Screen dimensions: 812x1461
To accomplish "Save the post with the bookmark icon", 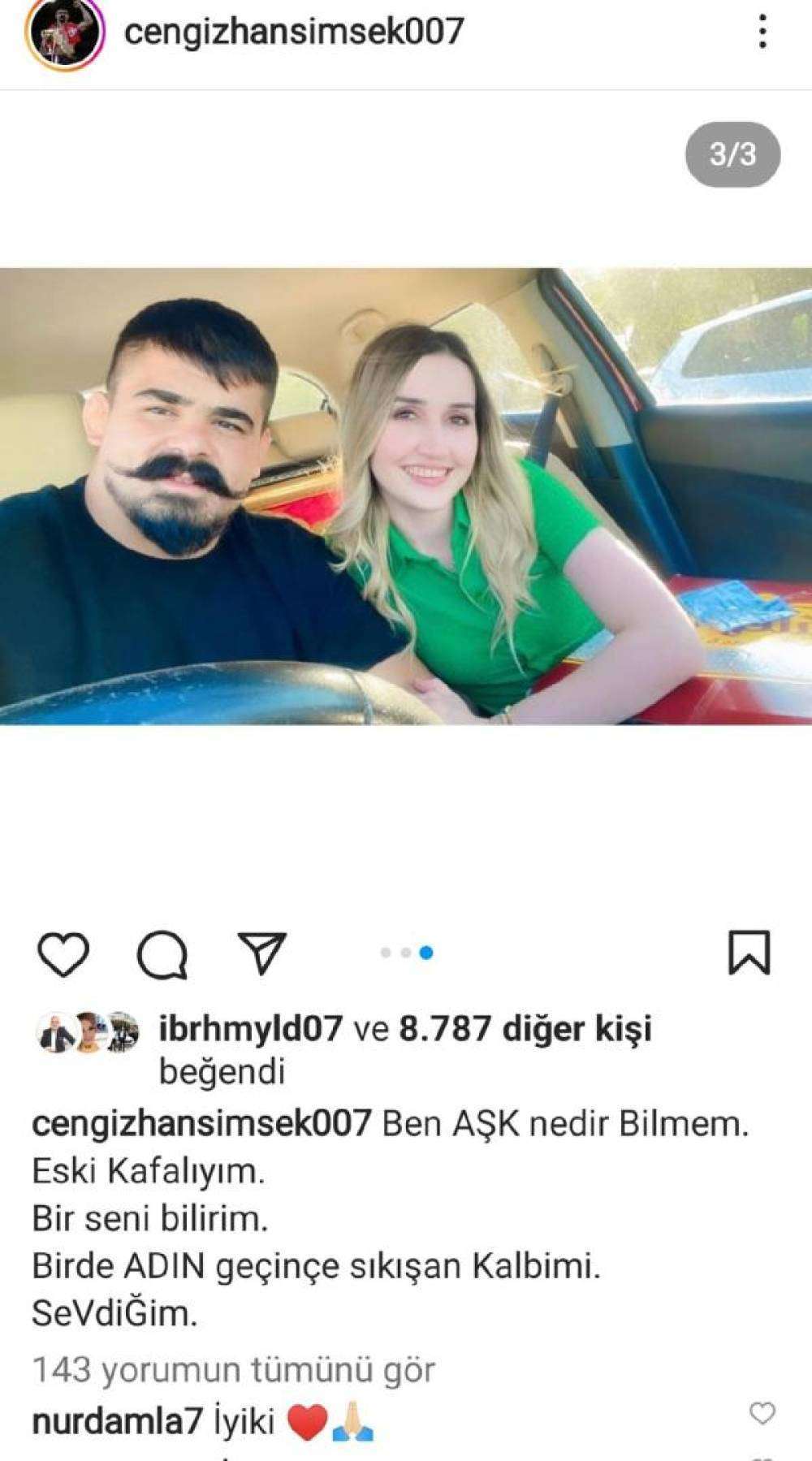I will click(x=748, y=953).
